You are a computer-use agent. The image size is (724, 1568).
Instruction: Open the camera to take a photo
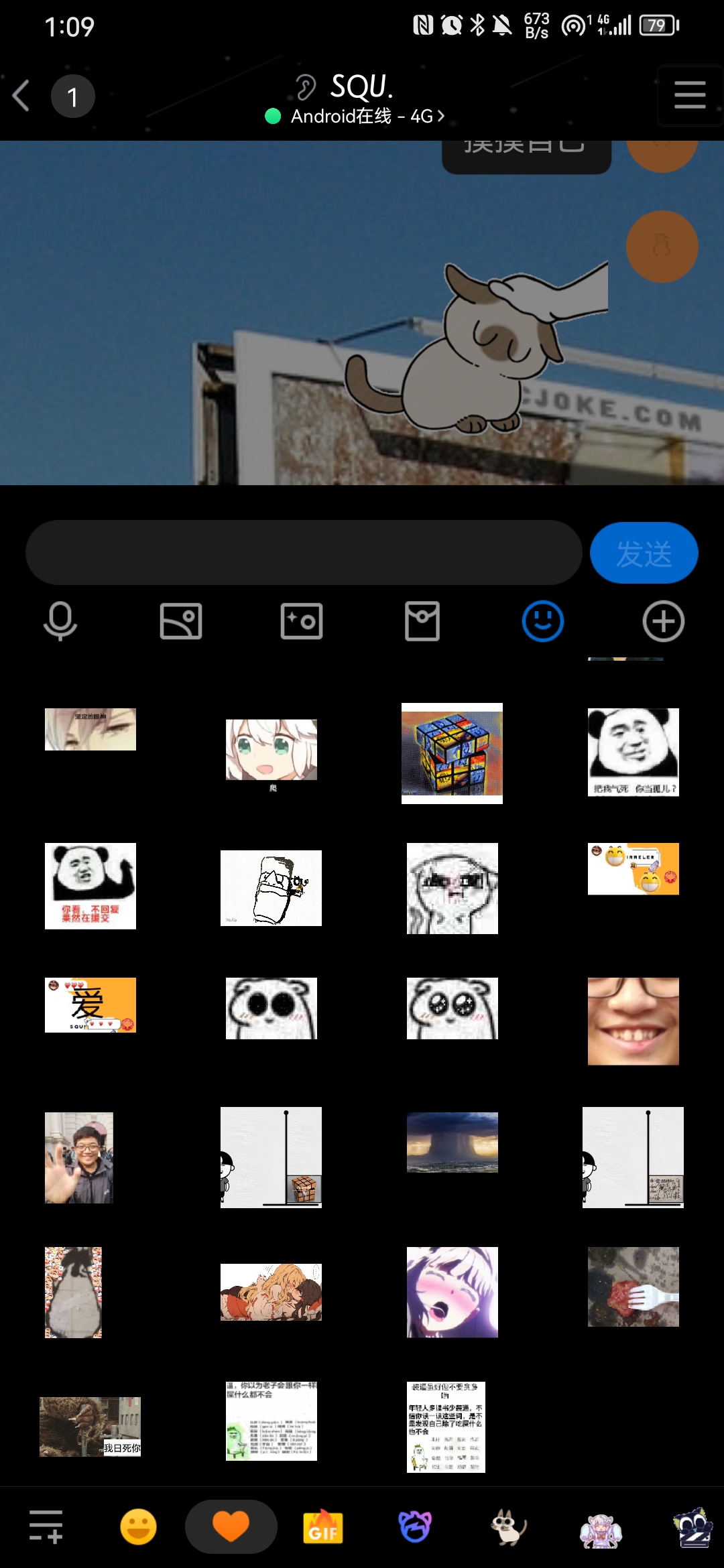click(302, 621)
